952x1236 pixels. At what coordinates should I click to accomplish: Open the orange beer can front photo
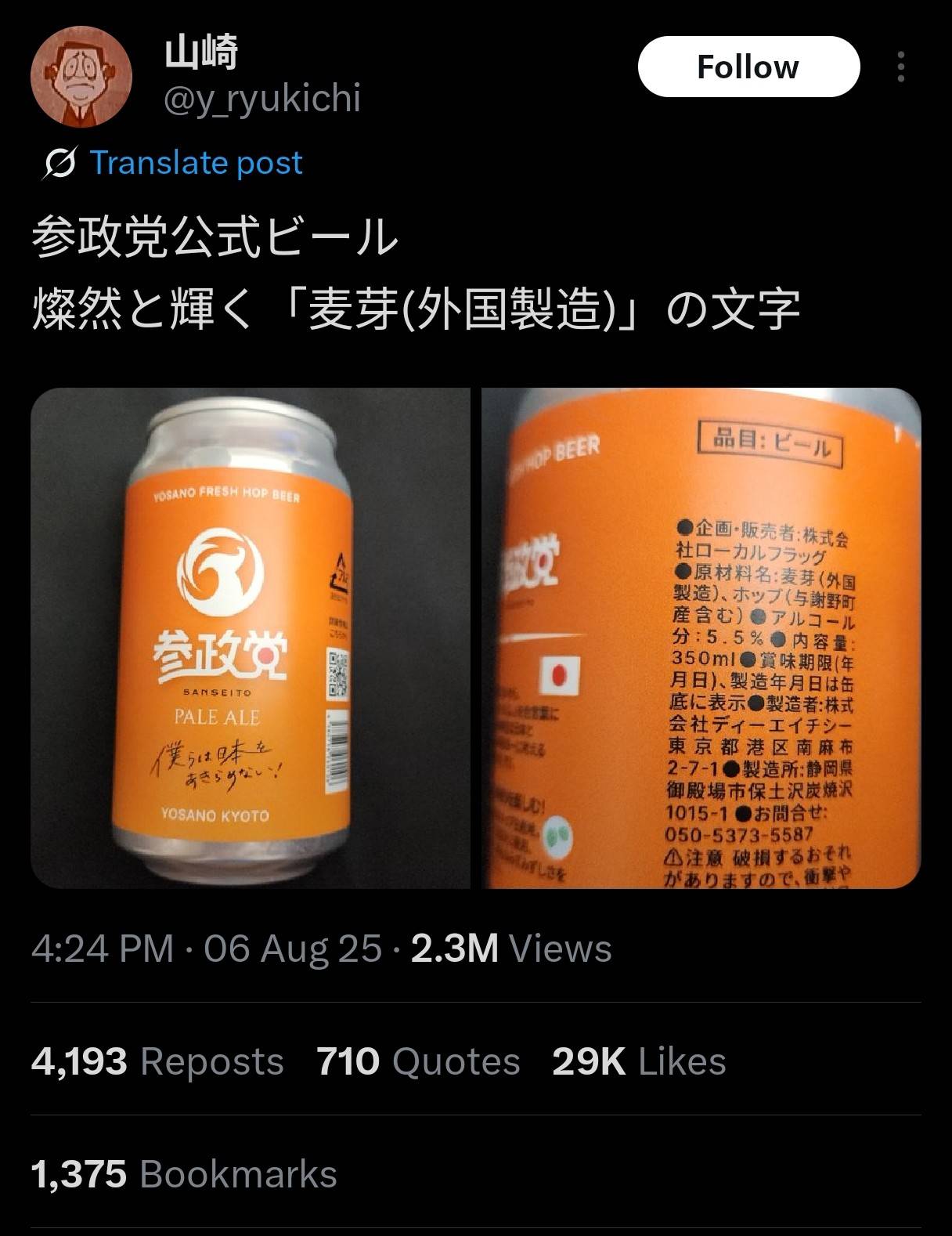pos(250,638)
